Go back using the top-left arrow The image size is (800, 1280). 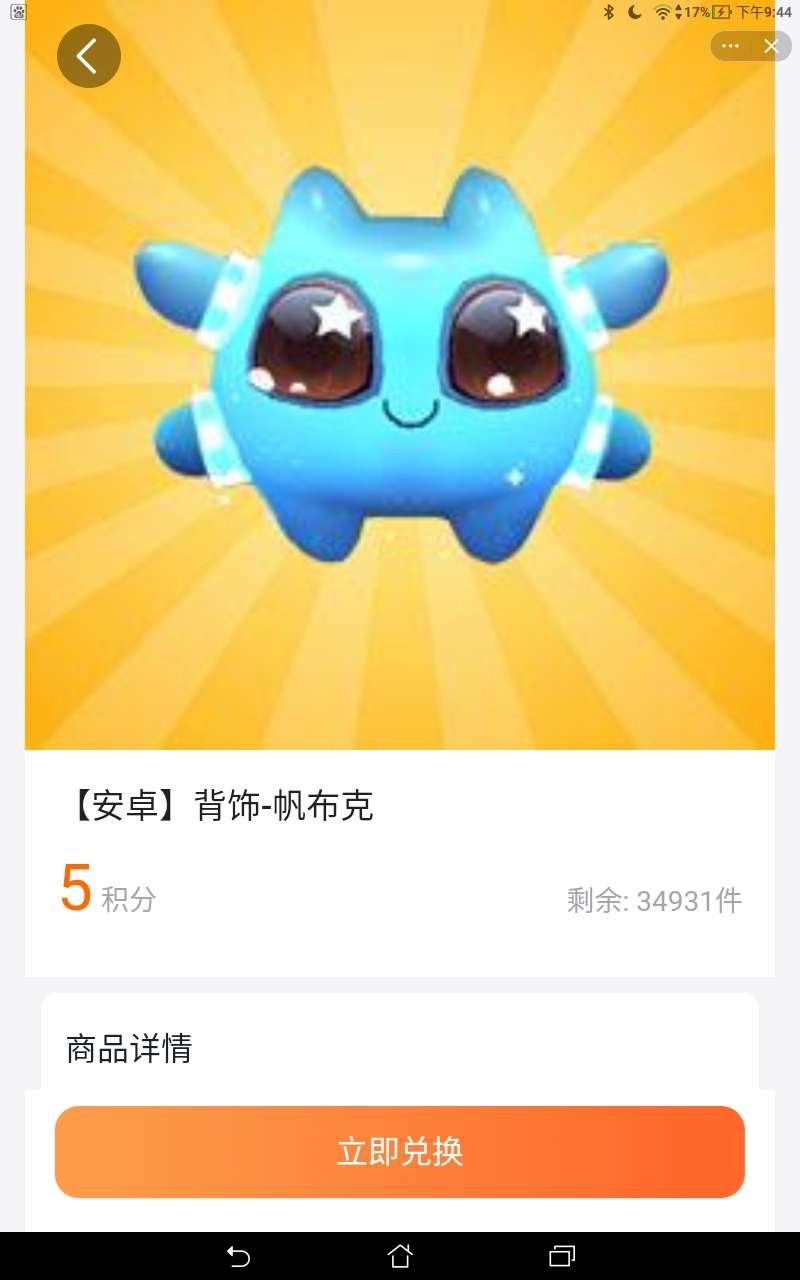[x=89, y=56]
